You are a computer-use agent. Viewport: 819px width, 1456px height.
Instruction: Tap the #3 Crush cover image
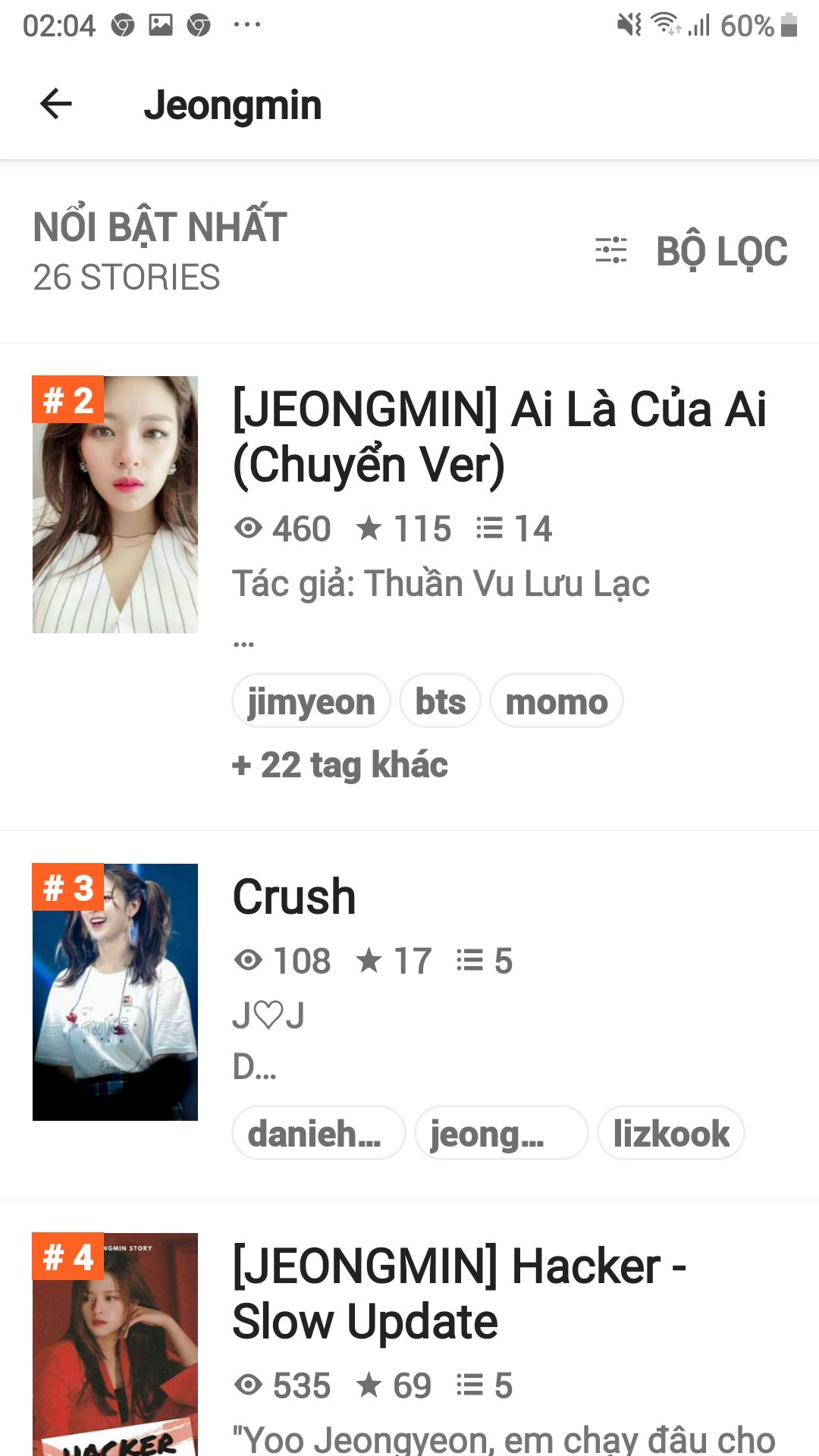115,992
